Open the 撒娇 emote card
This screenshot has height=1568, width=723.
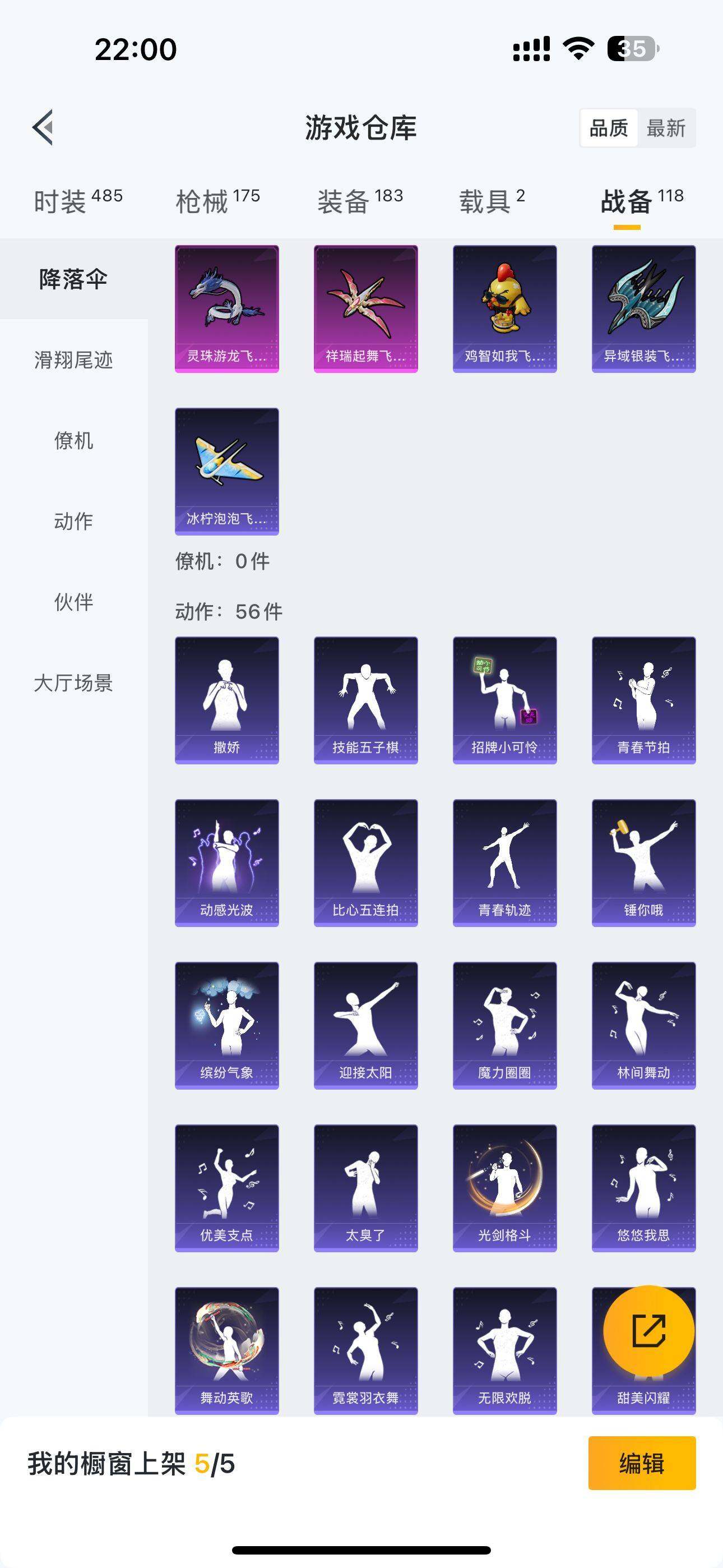pos(227,700)
